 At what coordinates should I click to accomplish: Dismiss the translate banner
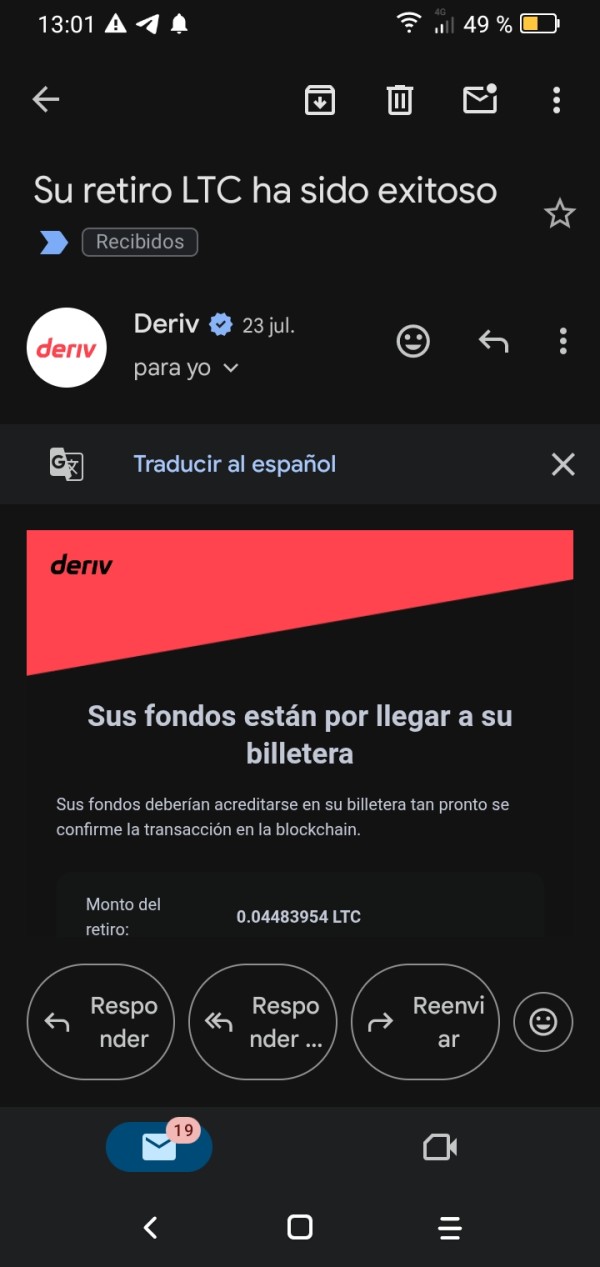pyautogui.click(x=563, y=464)
